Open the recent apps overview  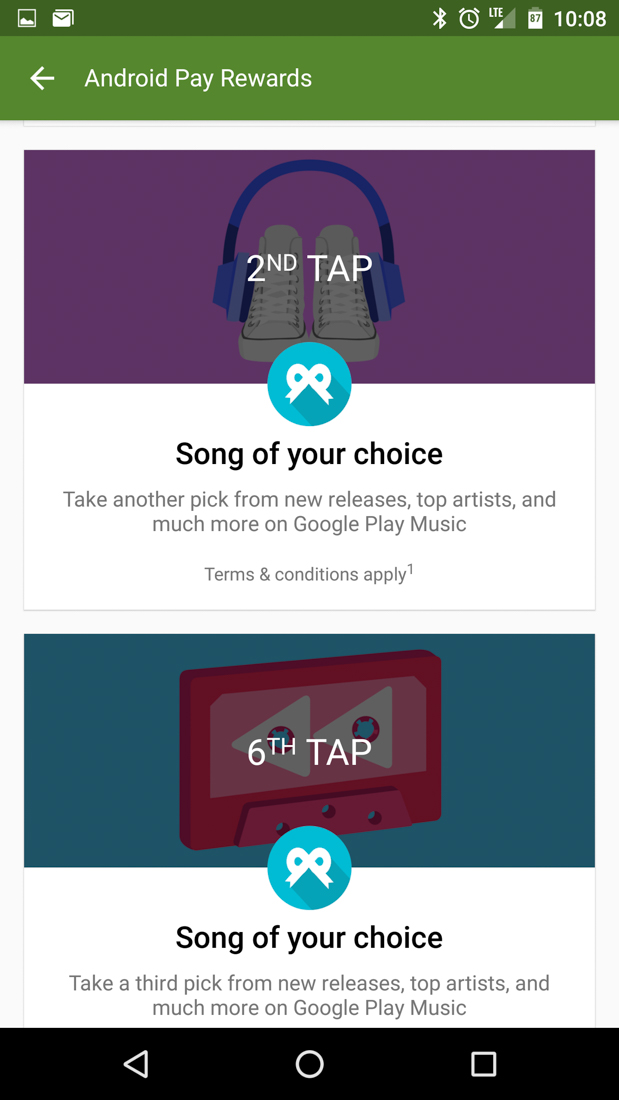click(483, 1064)
